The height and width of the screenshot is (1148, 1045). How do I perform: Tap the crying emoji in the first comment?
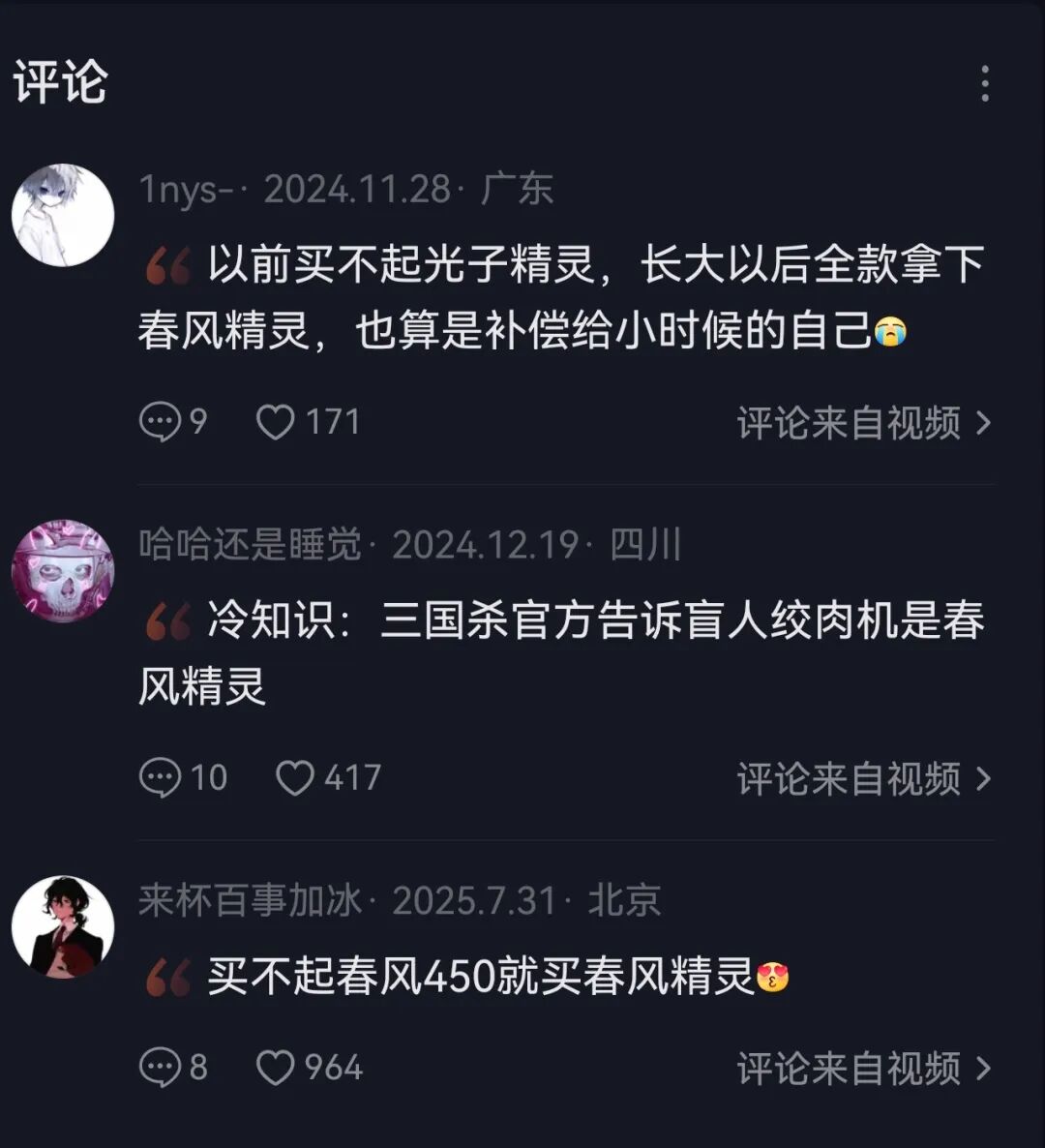(x=891, y=331)
